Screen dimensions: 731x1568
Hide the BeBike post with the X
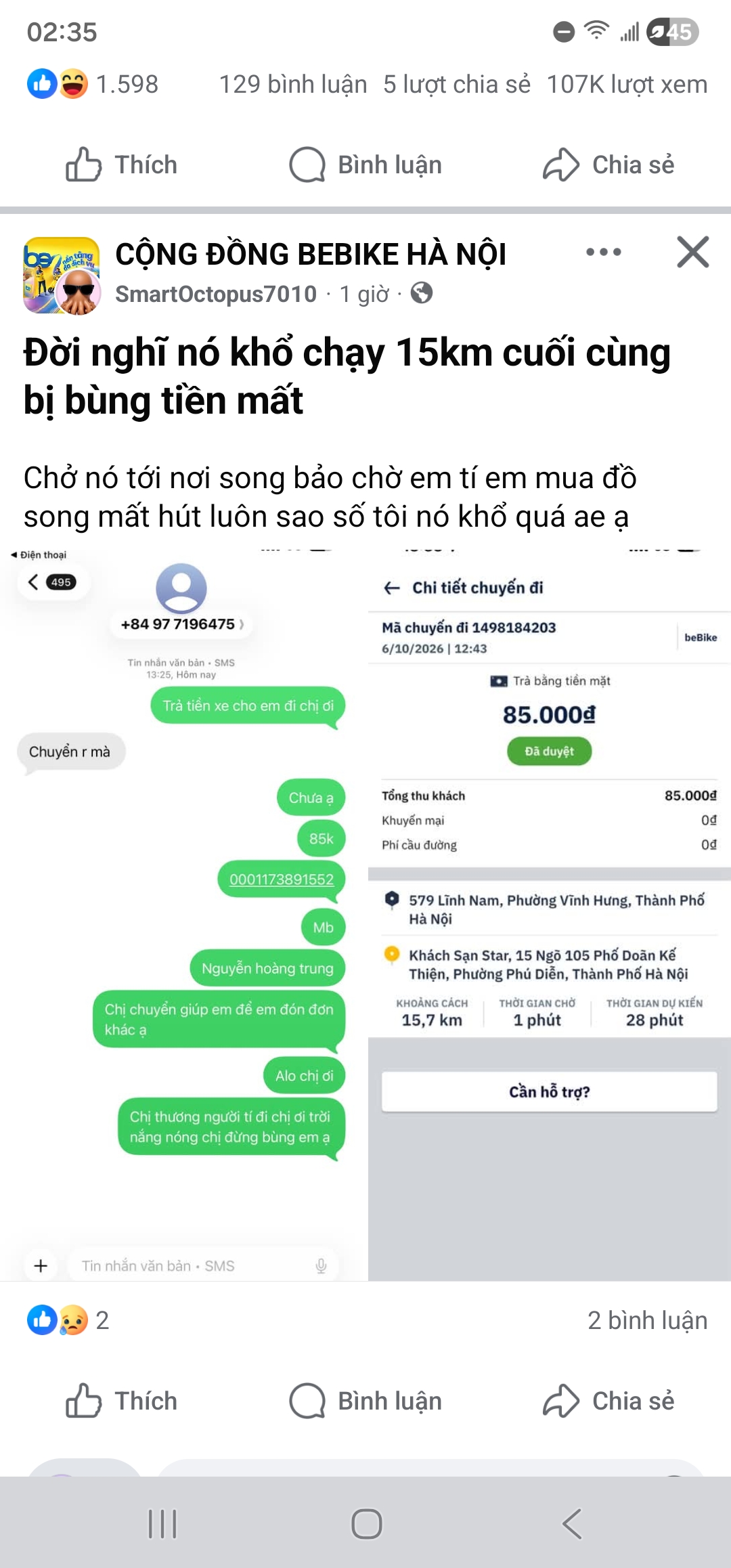coord(693,252)
